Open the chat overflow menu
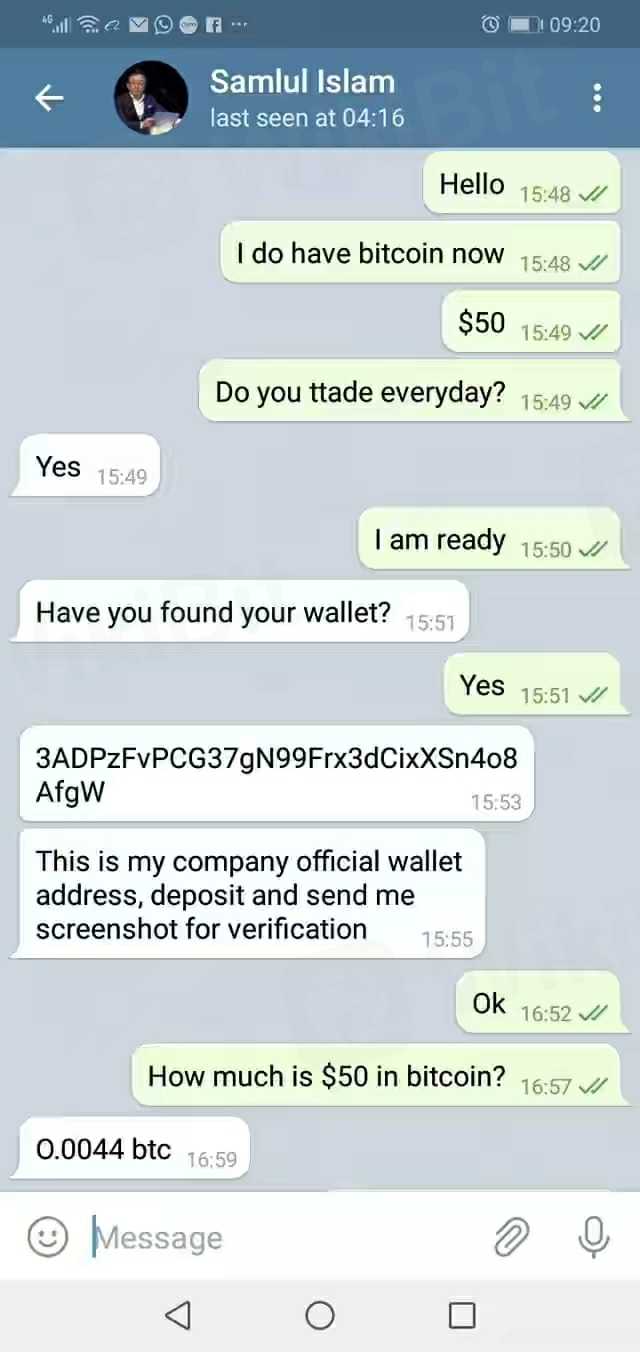Screen dimensions: 640x1352 (597, 98)
